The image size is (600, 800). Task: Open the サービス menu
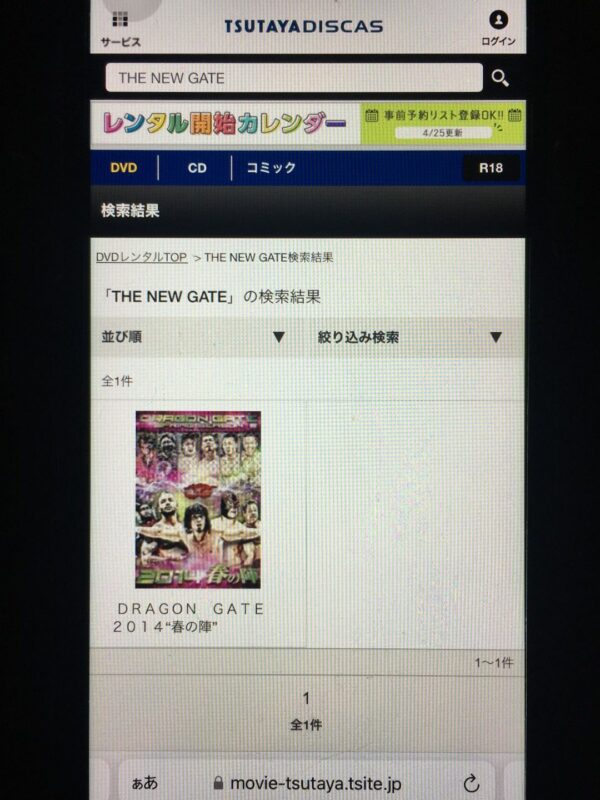point(120,29)
